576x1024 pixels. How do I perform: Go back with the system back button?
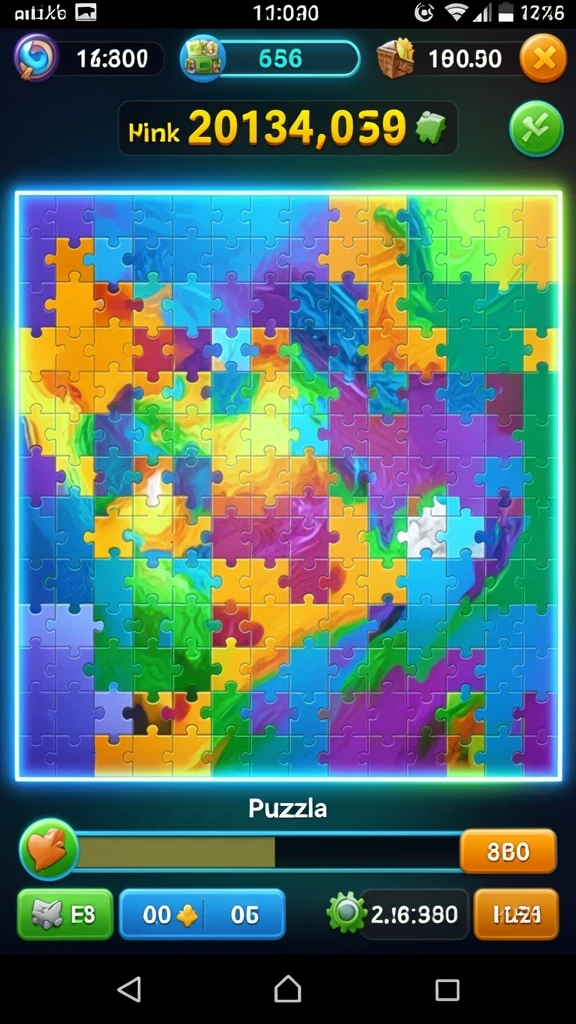pyautogui.click(x=129, y=989)
